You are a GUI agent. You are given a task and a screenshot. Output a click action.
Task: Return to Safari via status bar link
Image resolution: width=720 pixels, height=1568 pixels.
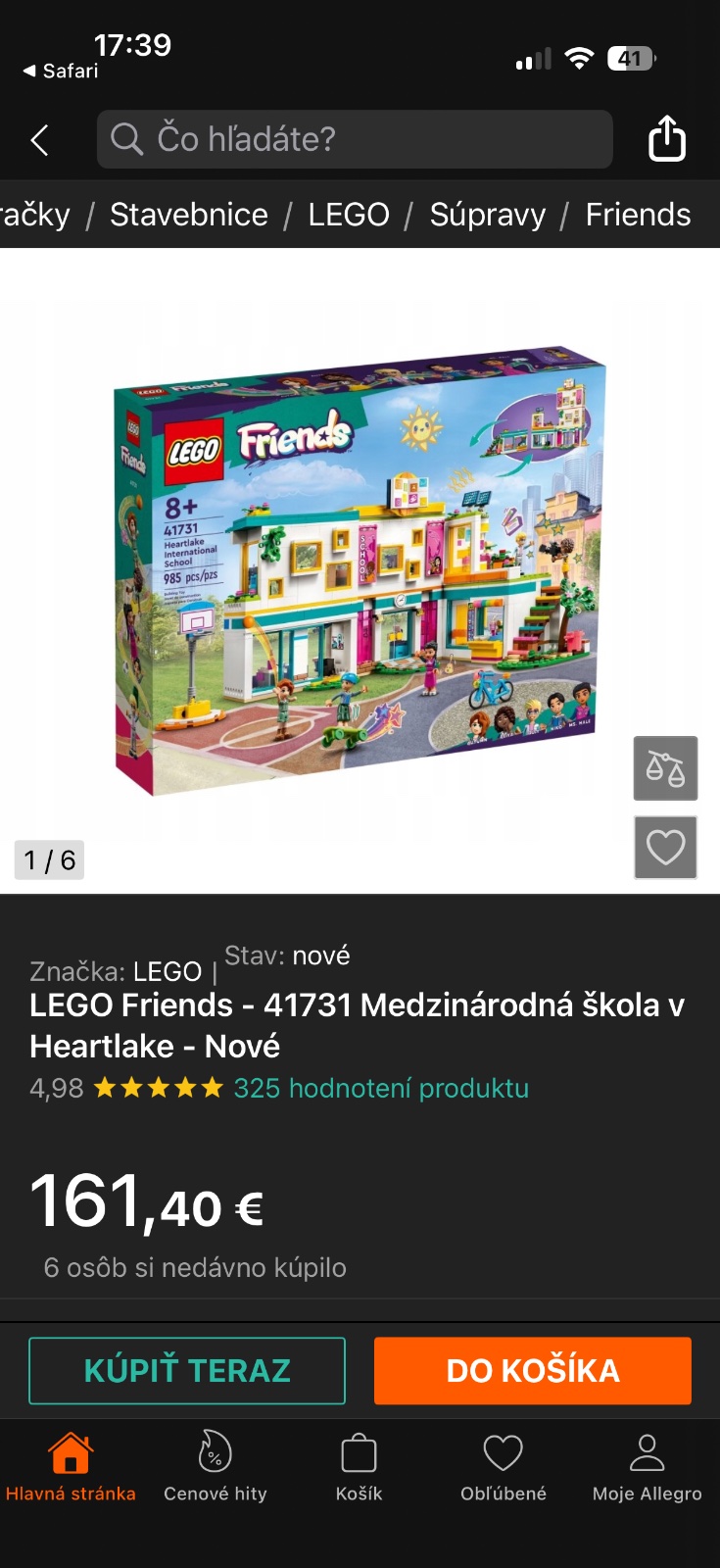tap(61, 71)
